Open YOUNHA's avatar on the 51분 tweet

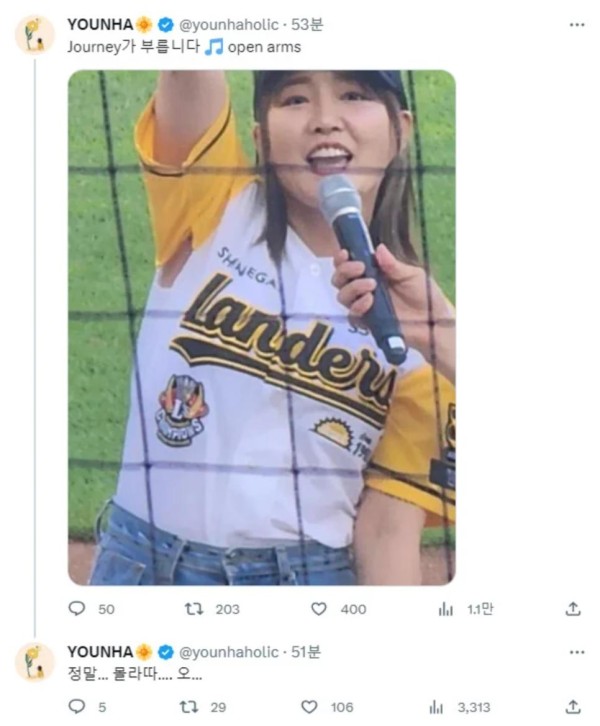35,663
